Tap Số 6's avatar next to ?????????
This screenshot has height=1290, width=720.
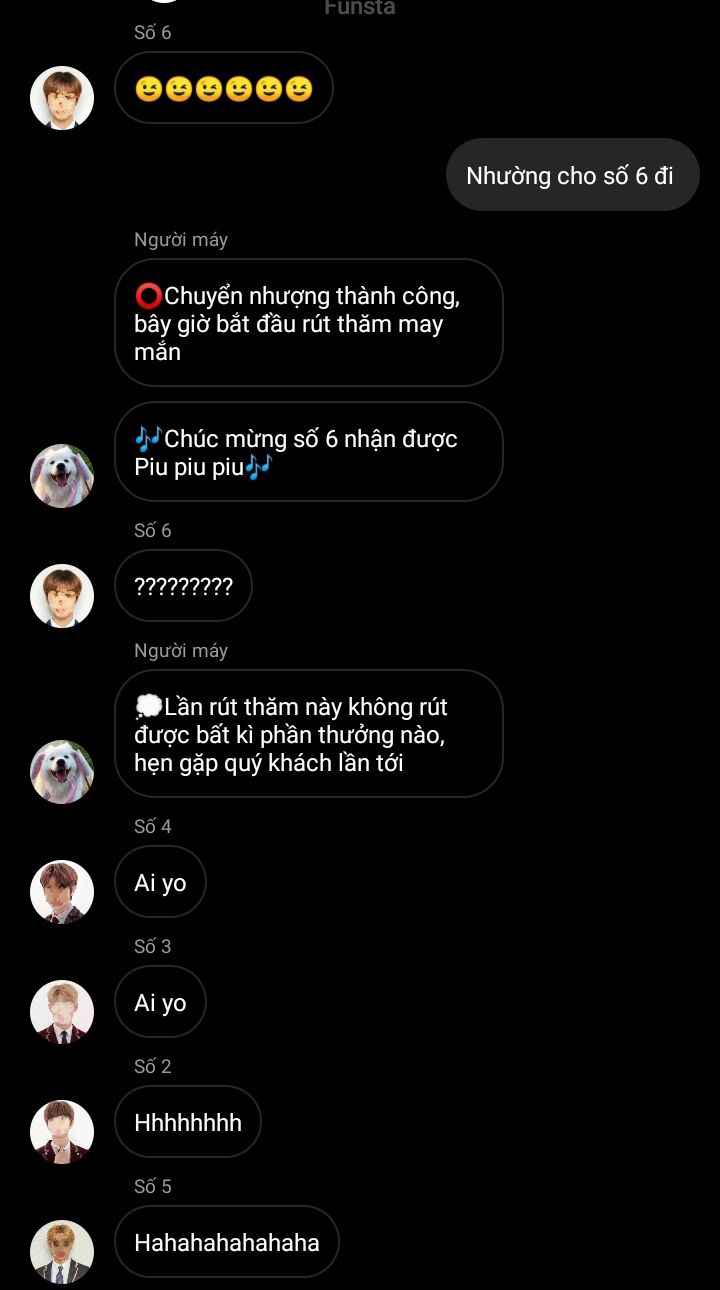[x=62, y=596]
